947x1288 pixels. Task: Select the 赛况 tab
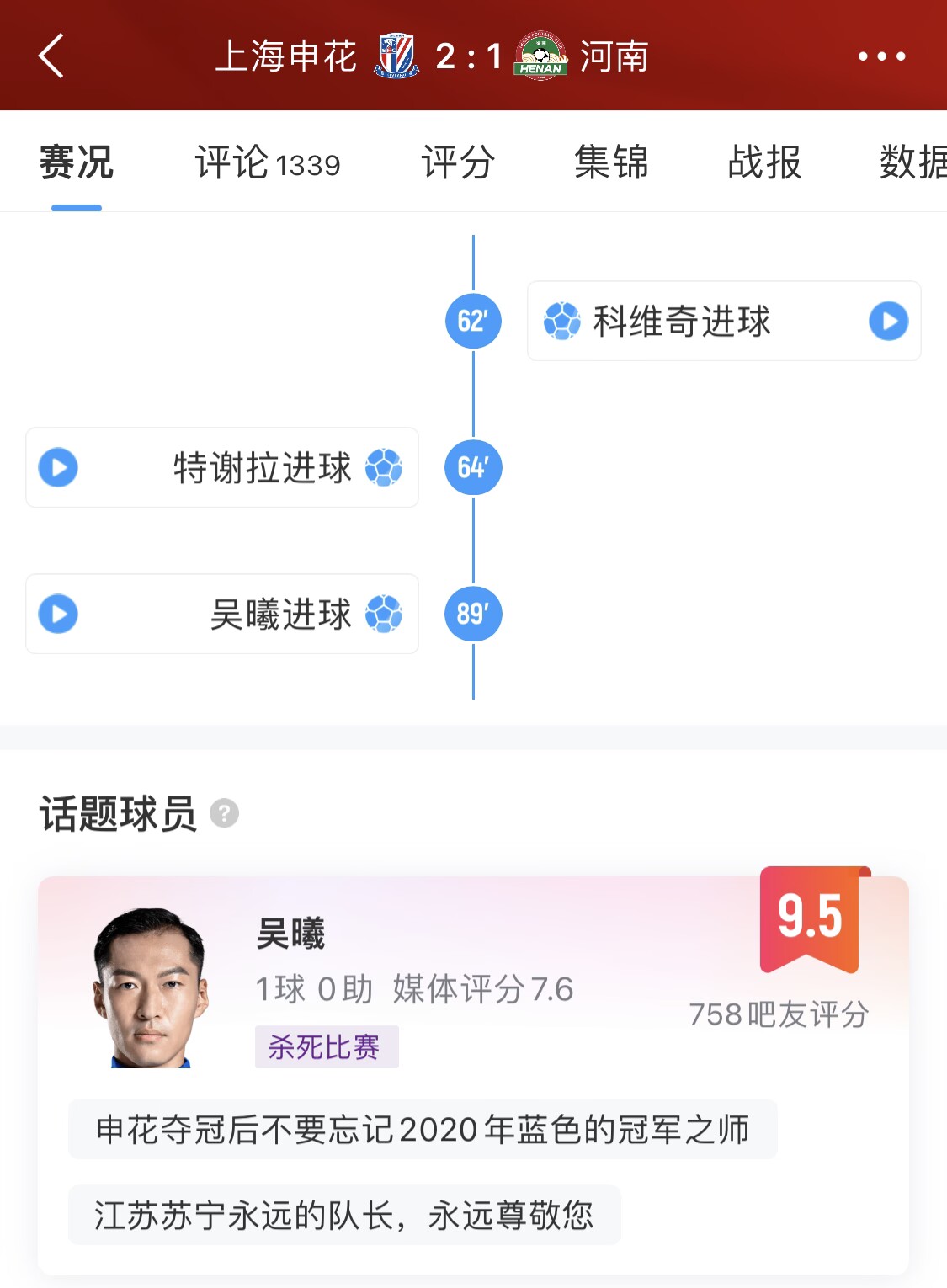tap(77, 162)
